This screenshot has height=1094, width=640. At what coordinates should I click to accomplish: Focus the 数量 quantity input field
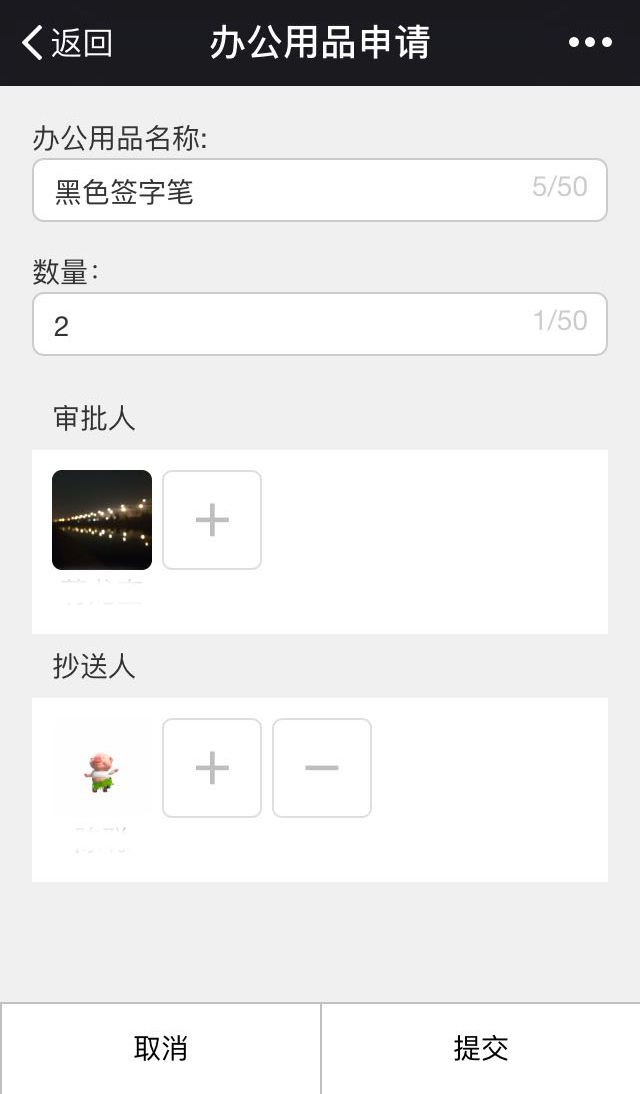tap(320, 324)
